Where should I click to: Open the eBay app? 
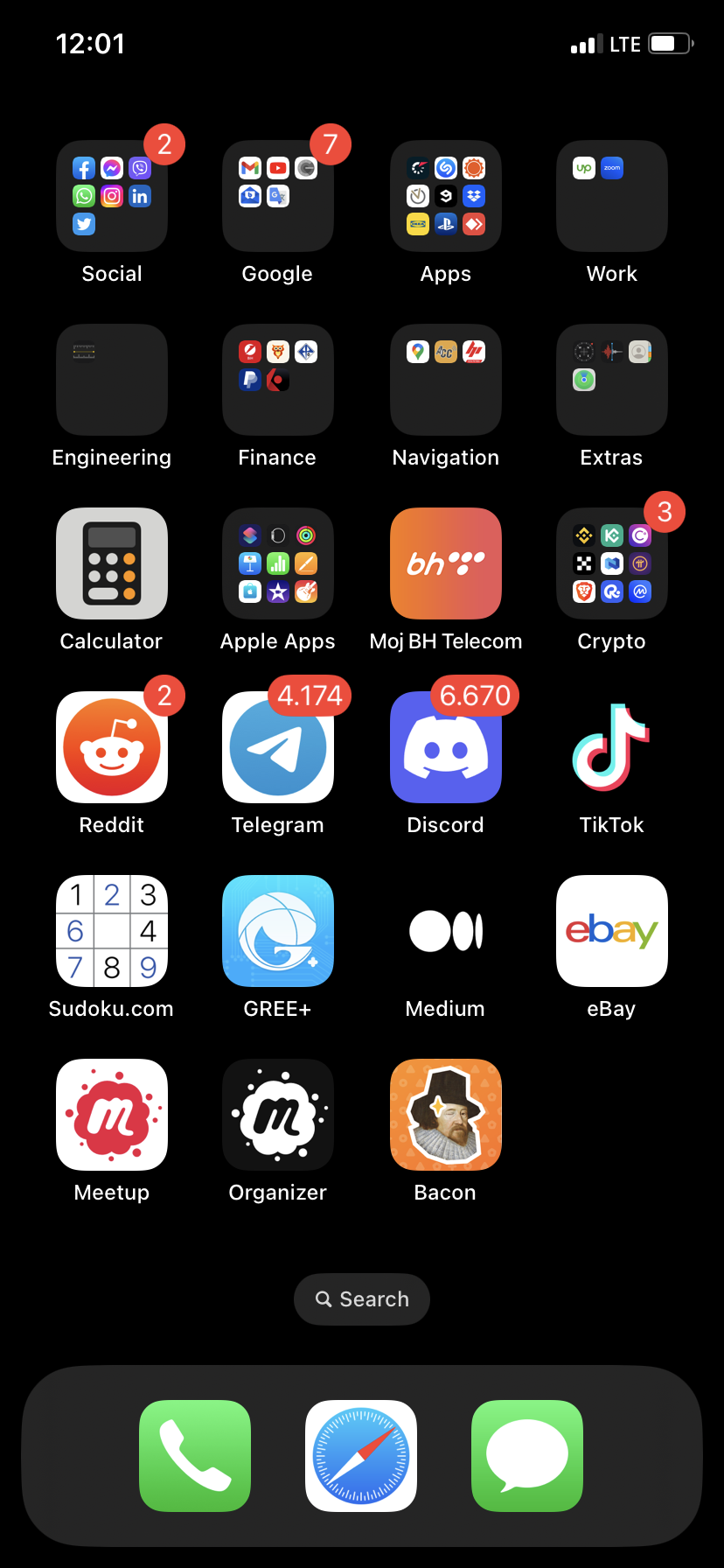pyautogui.click(x=612, y=931)
